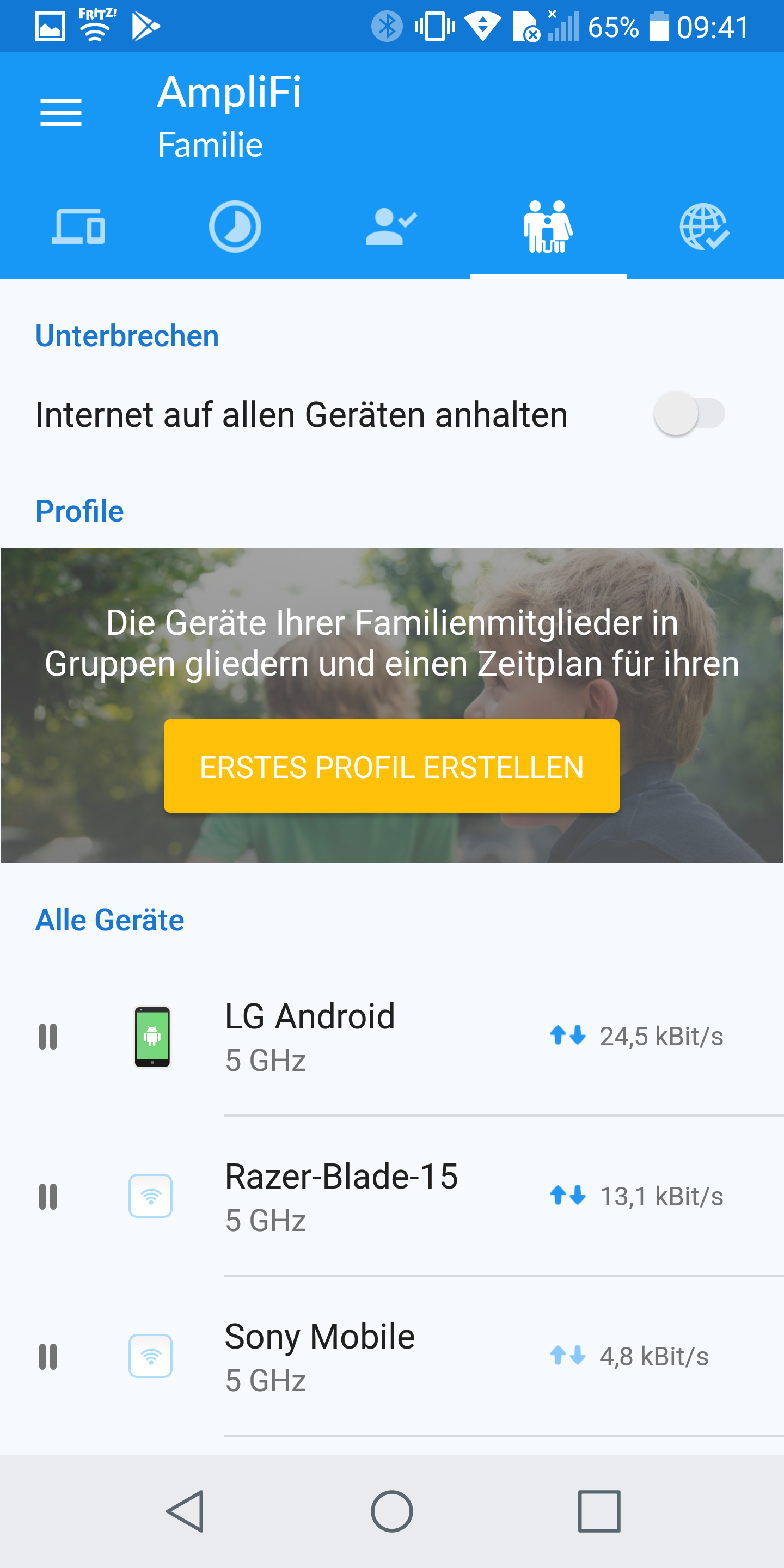The width and height of the screenshot is (784, 1568).
Task: Open the hamburger navigation menu
Action: coord(61,113)
